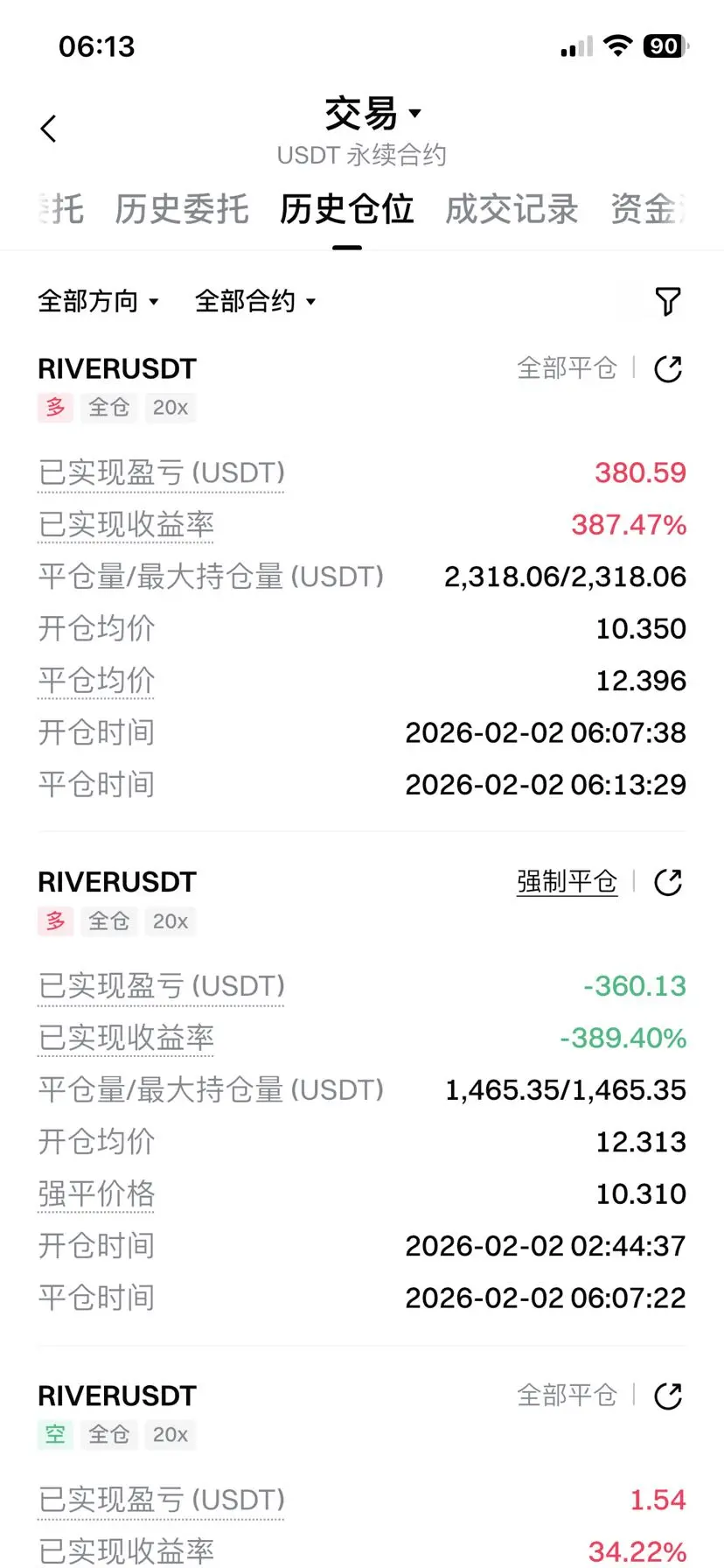Switch to the 资金 tab

pos(647,210)
